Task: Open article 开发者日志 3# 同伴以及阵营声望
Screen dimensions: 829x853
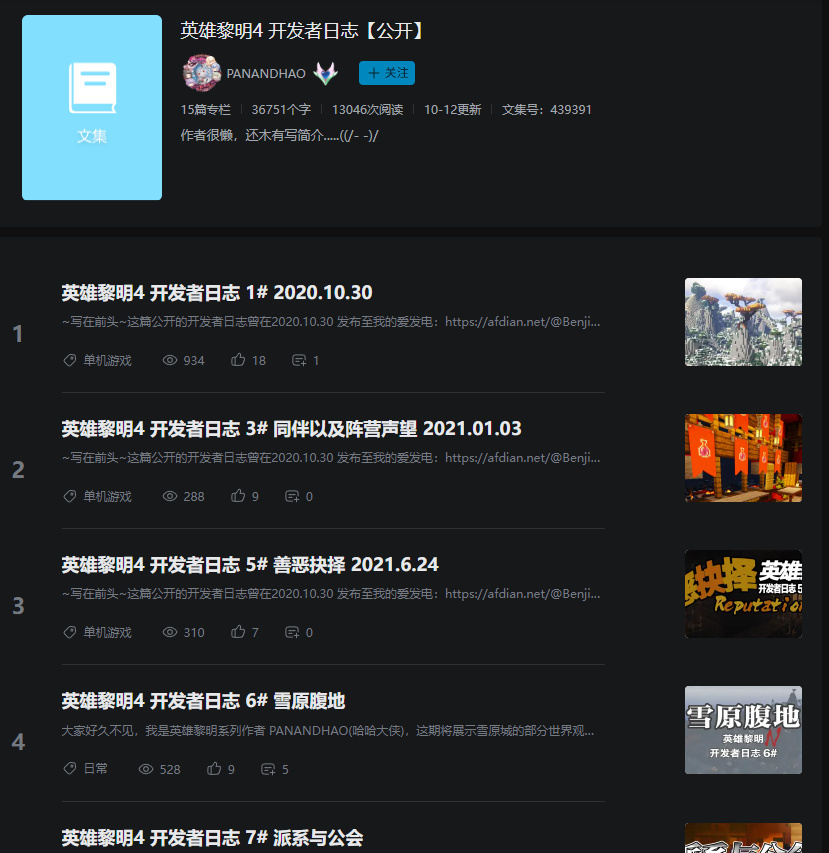Action: pyautogui.click(x=291, y=429)
